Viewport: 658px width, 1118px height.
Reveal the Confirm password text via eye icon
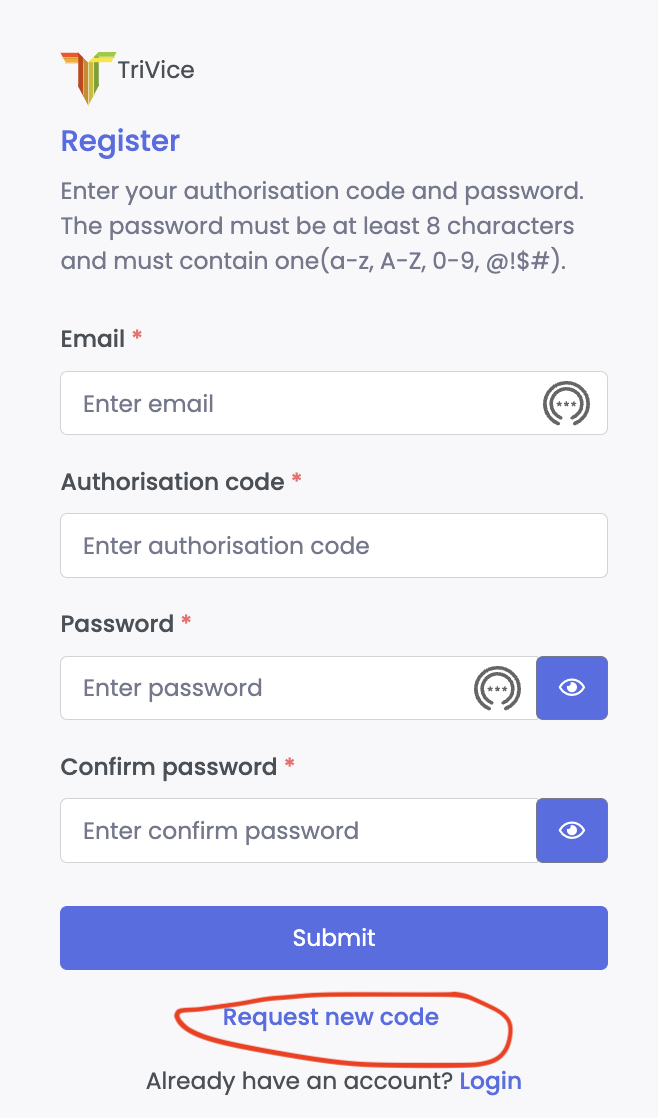click(x=572, y=831)
